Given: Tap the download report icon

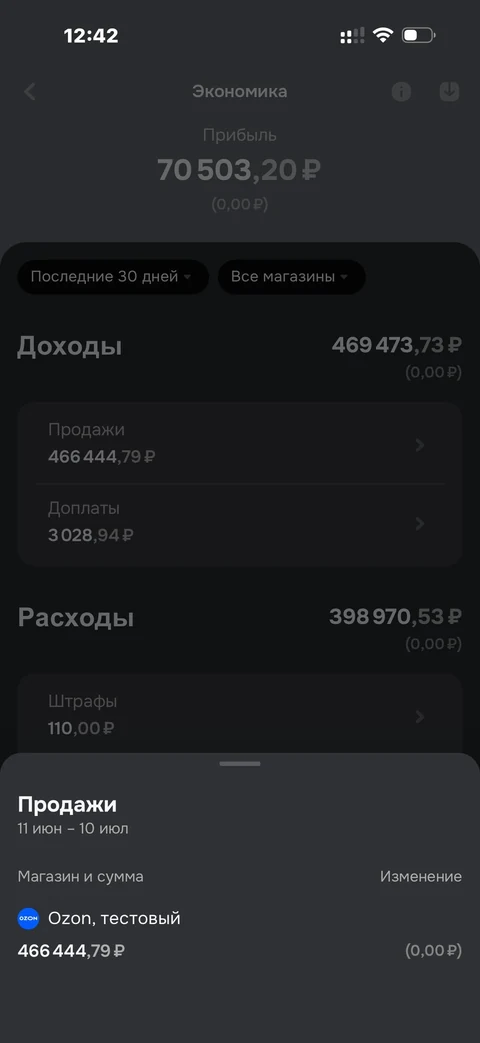Looking at the screenshot, I should (x=449, y=92).
